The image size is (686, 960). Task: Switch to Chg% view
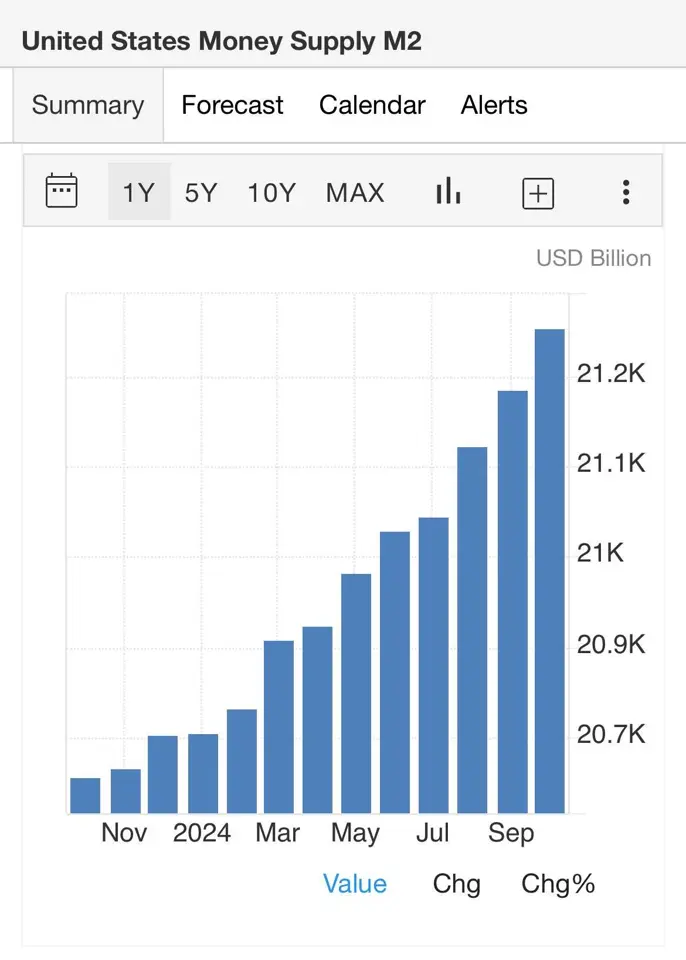[x=558, y=884]
